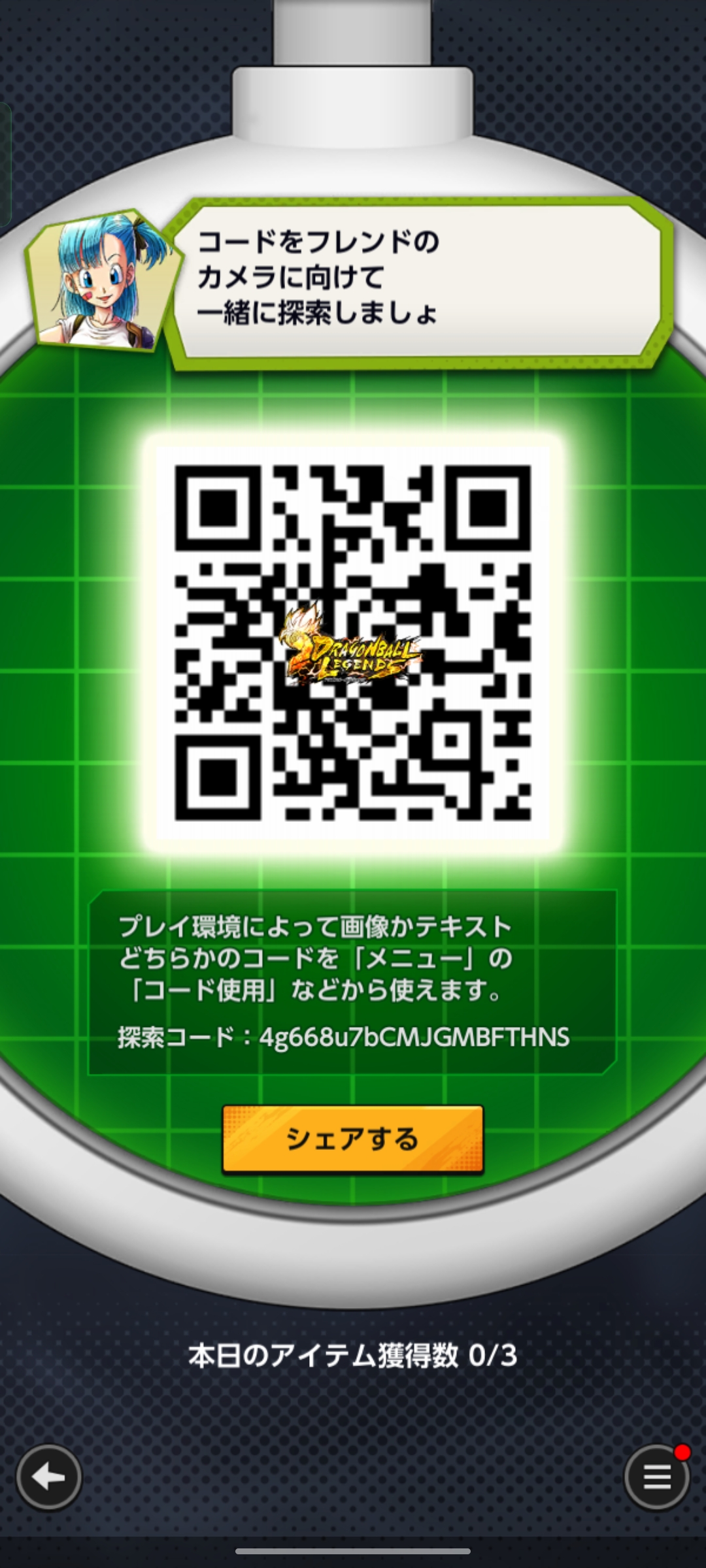Tap the orange シェアする share button

coord(353,1139)
